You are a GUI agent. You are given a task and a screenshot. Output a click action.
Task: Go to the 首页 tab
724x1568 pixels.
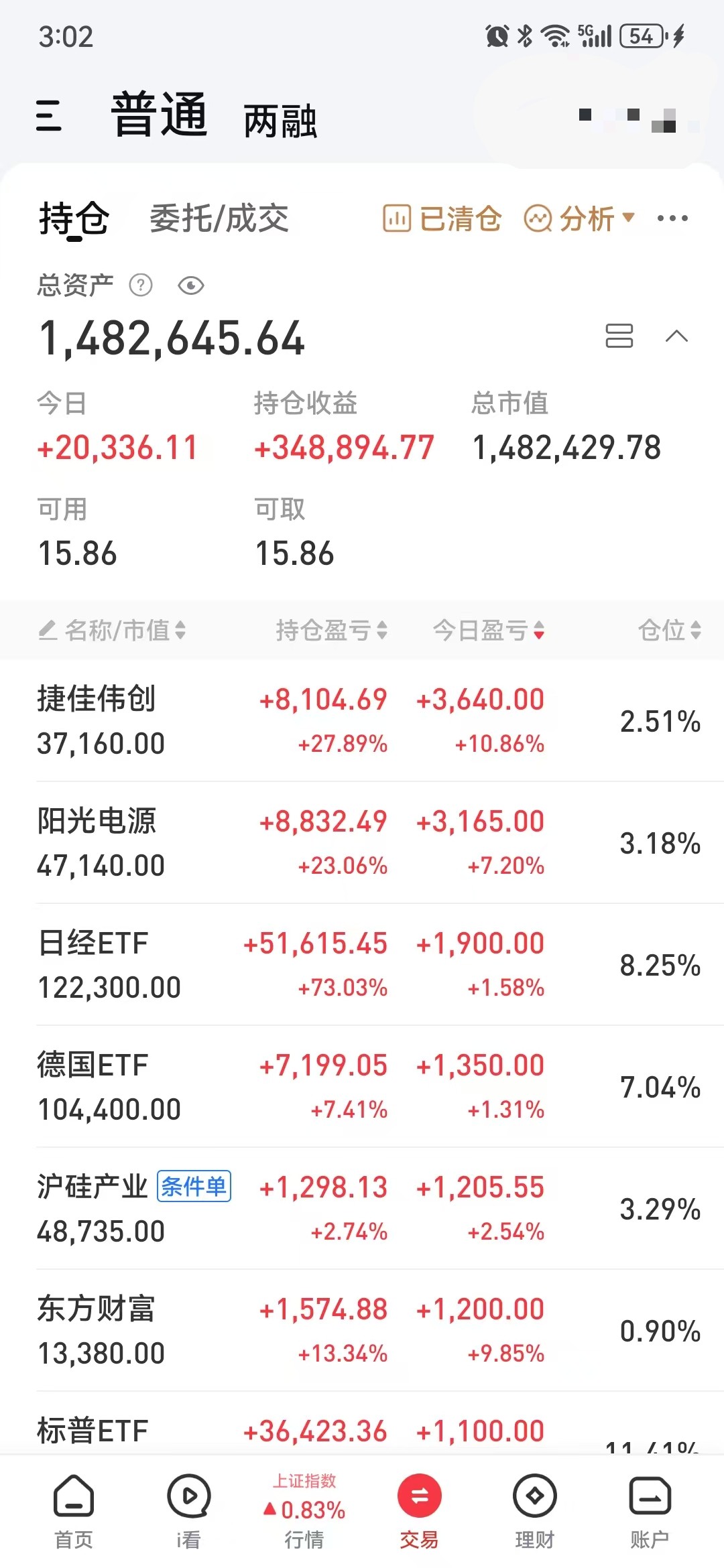point(74,1511)
